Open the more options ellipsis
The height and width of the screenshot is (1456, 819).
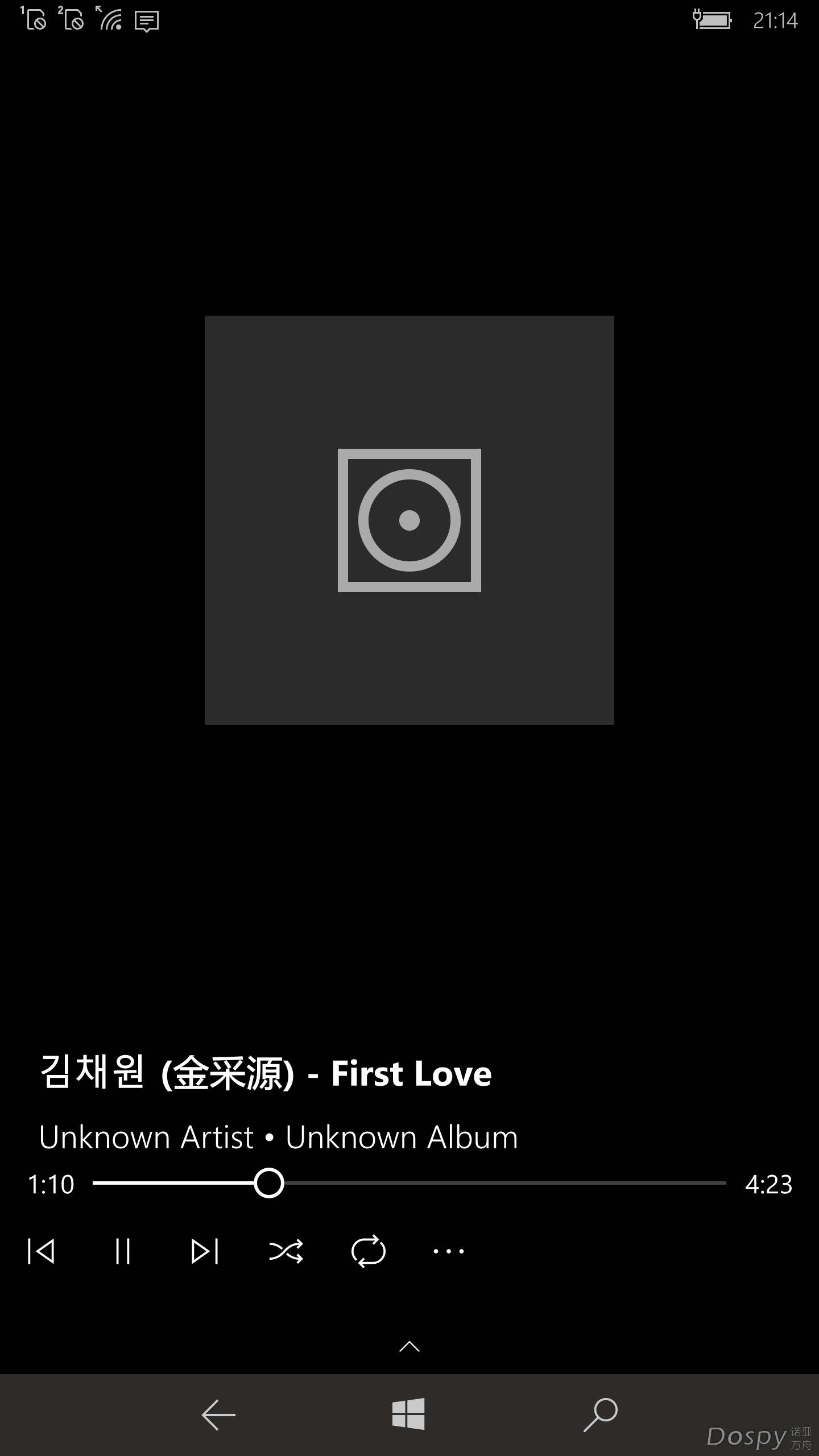coord(449,1251)
